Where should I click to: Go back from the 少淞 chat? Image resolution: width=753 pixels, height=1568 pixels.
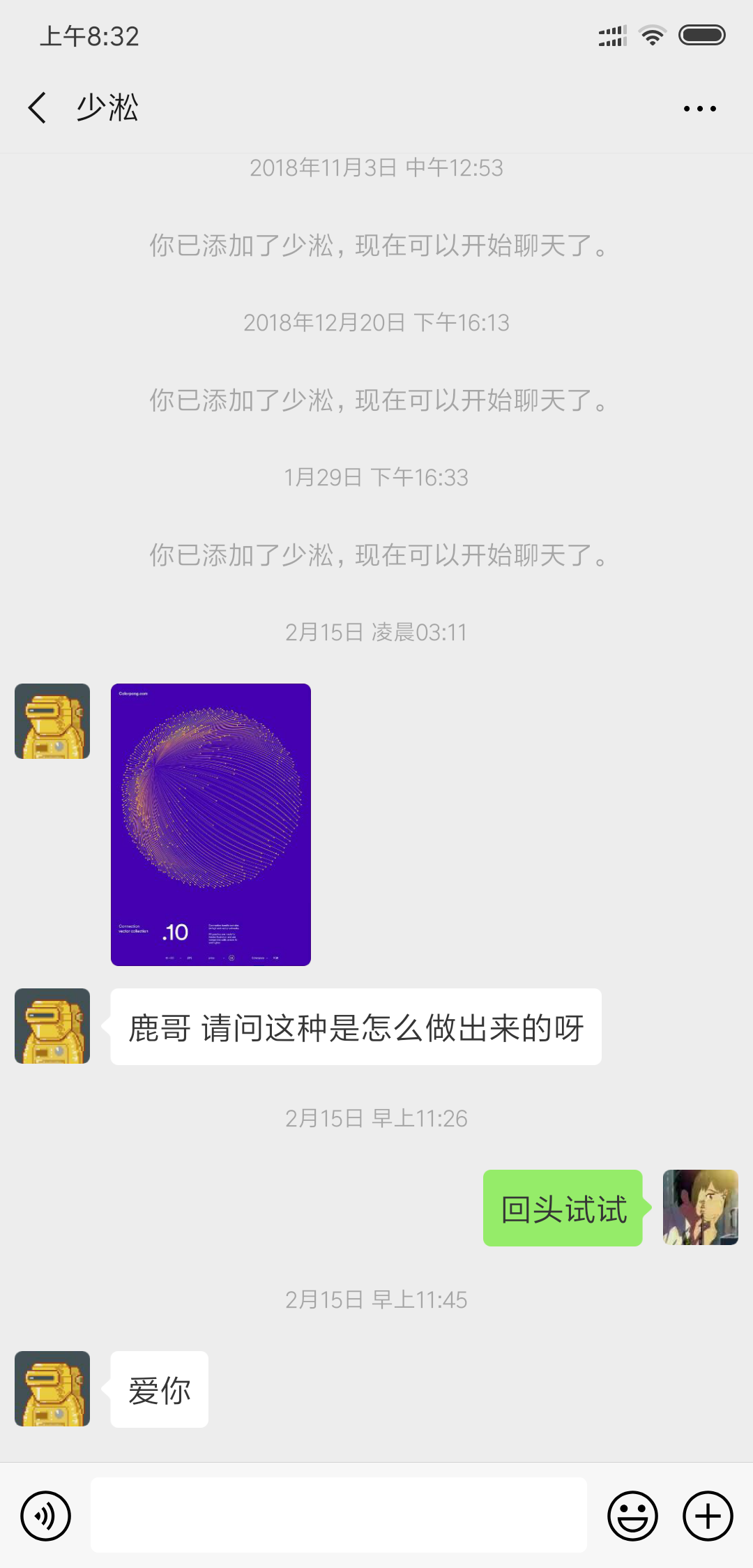pyautogui.click(x=38, y=108)
